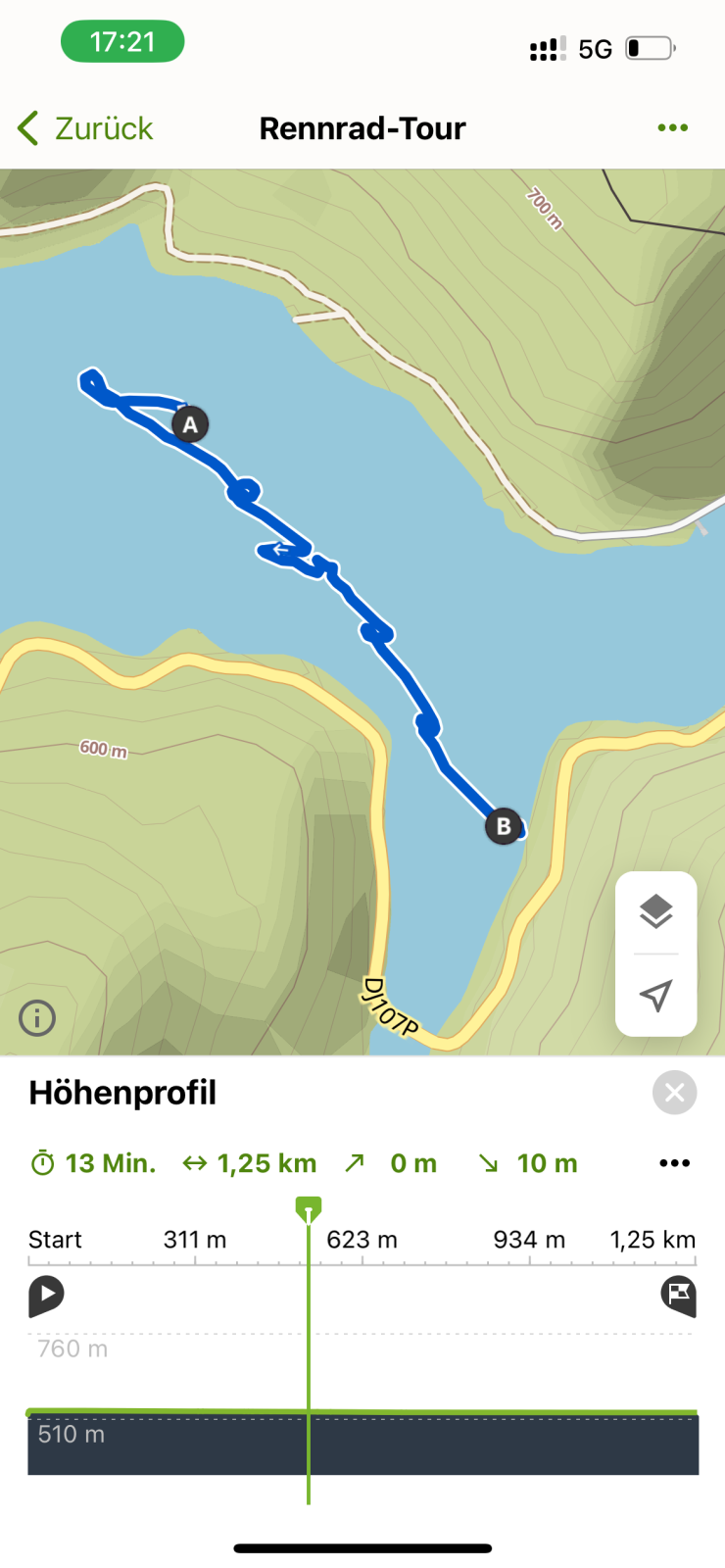This screenshot has width=725, height=1568.
Task: Close the Höhenprofil panel
Action: [674, 1093]
